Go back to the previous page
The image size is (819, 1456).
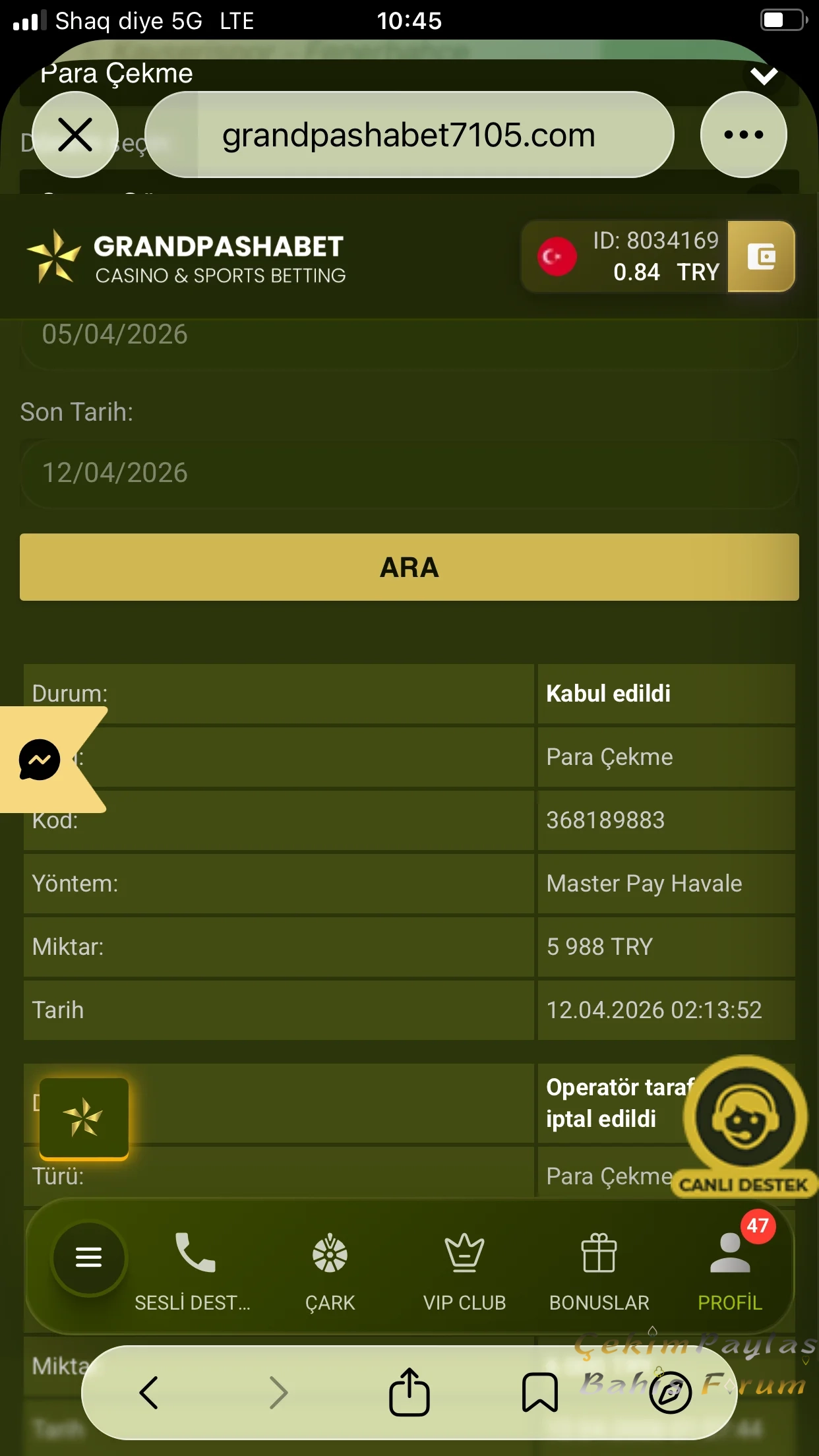coord(149,1393)
